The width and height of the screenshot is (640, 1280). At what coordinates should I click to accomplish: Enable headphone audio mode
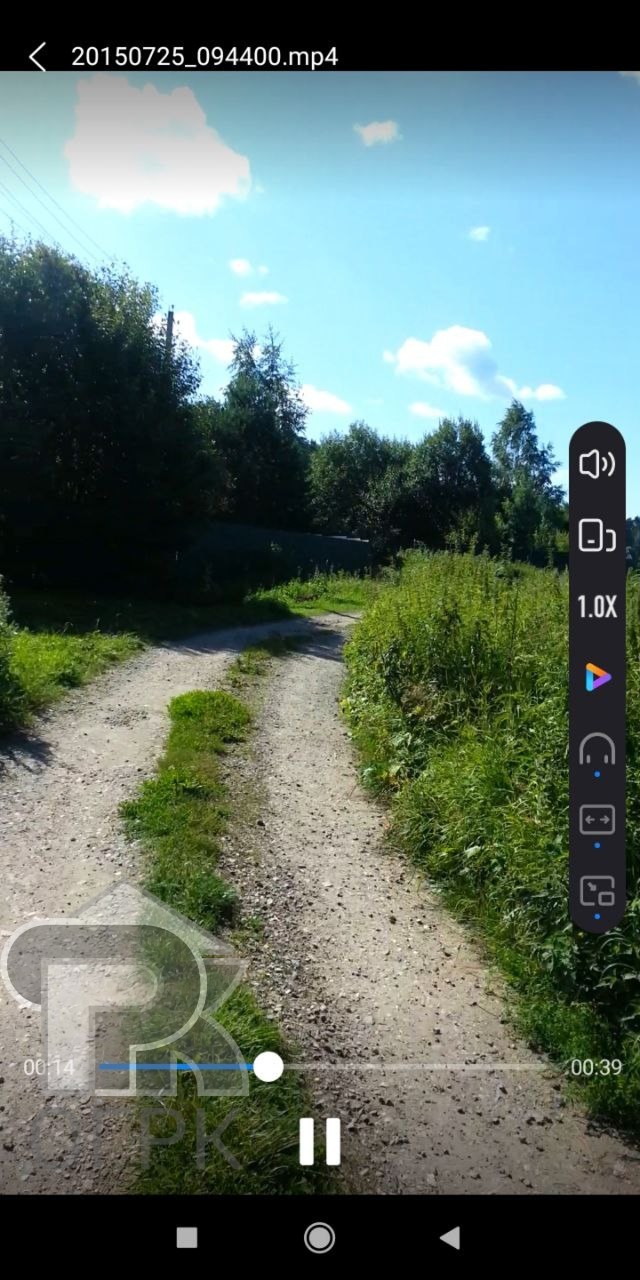pyautogui.click(x=597, y=749)
